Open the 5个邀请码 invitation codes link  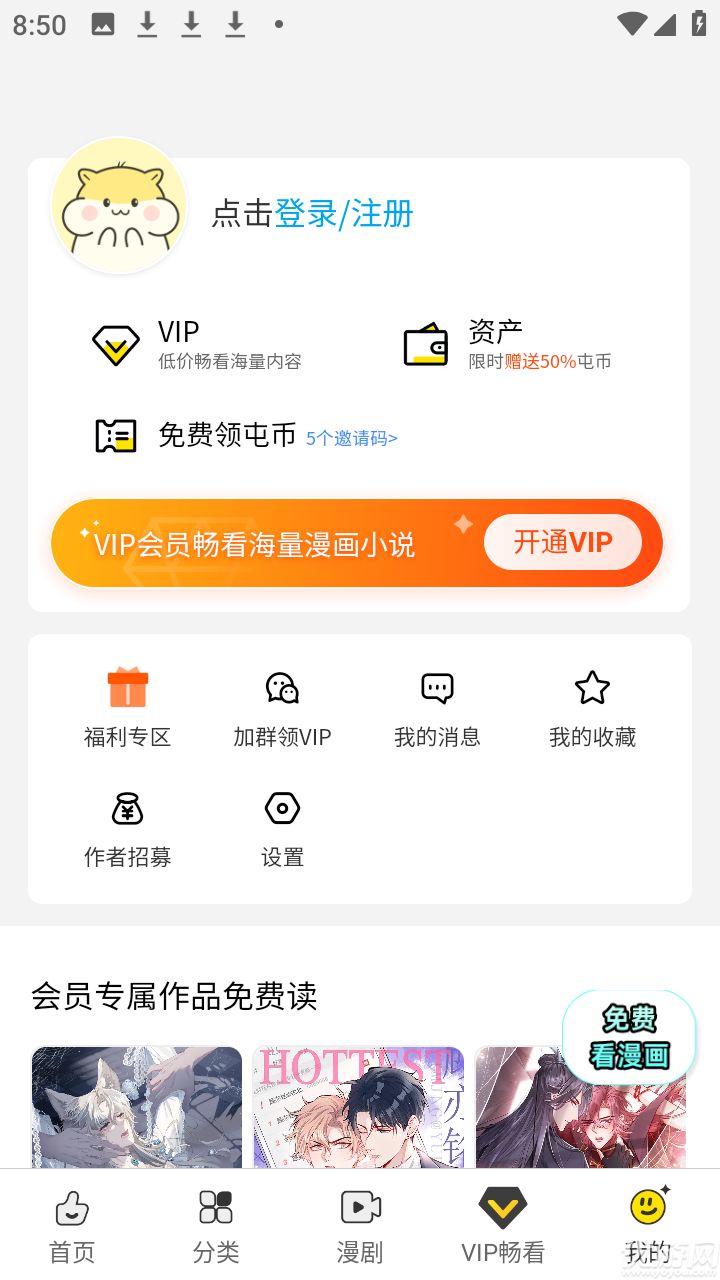351,437
